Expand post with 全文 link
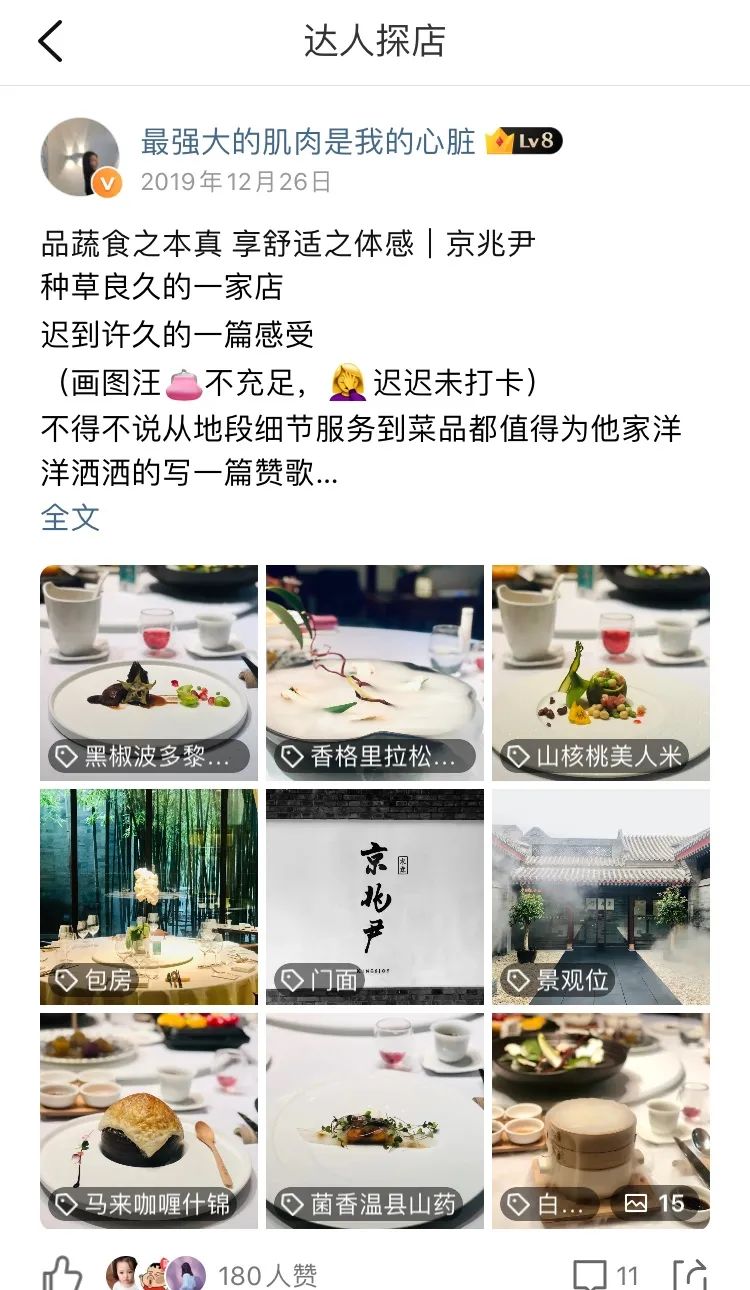The height and width of the screenshot is (1290, 750). coord(70,517)
